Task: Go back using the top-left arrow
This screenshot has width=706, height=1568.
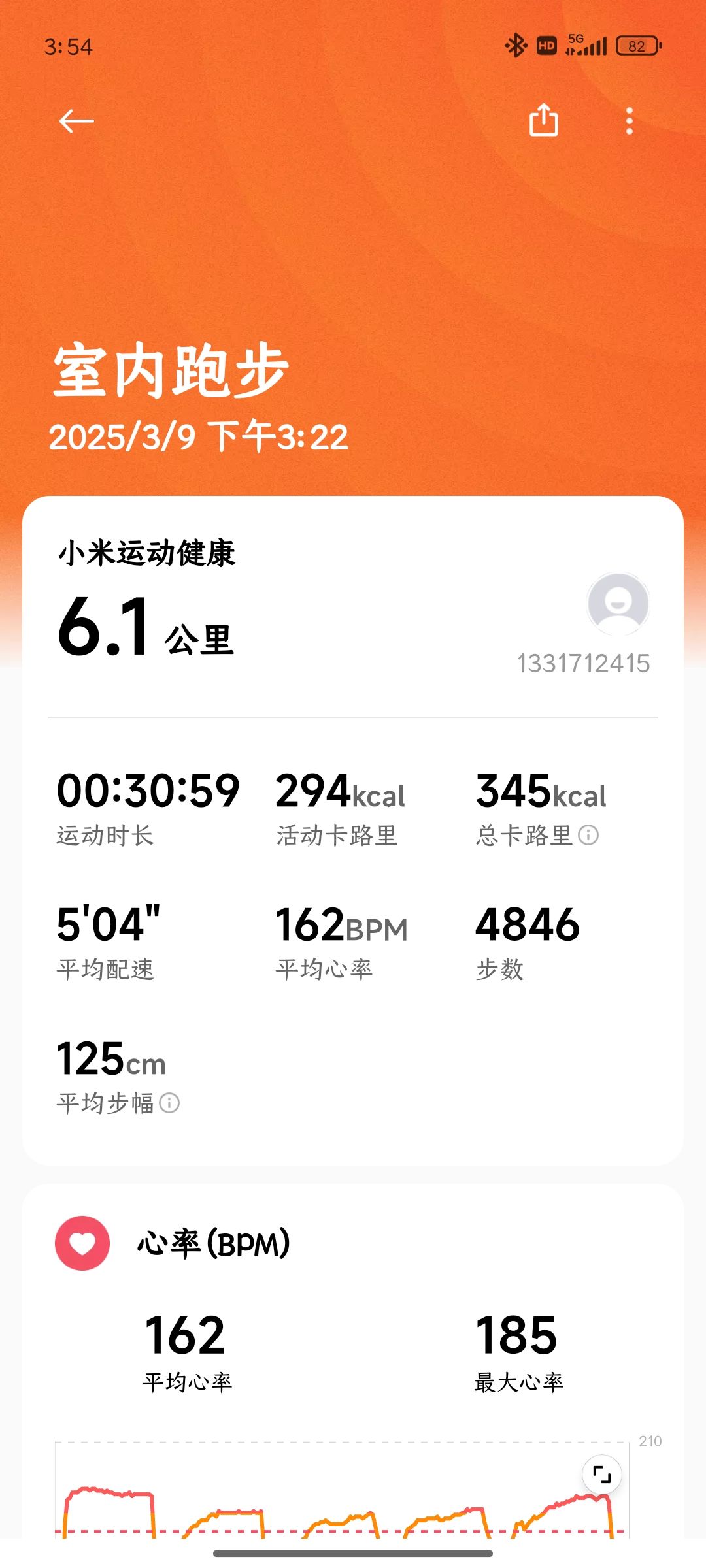Action: [x=76, y=121]
